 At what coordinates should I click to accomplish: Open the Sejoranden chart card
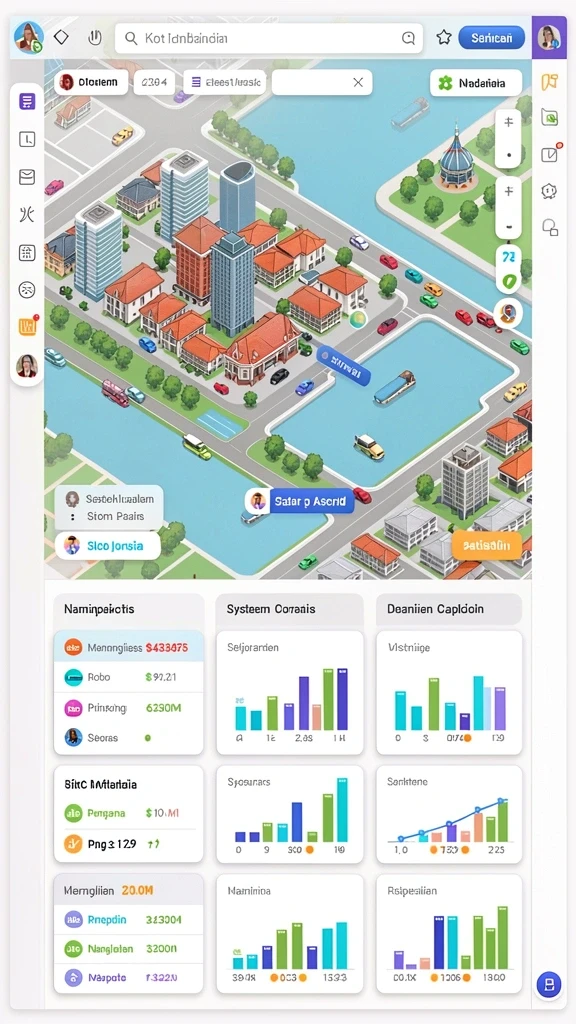click(290, 692)
